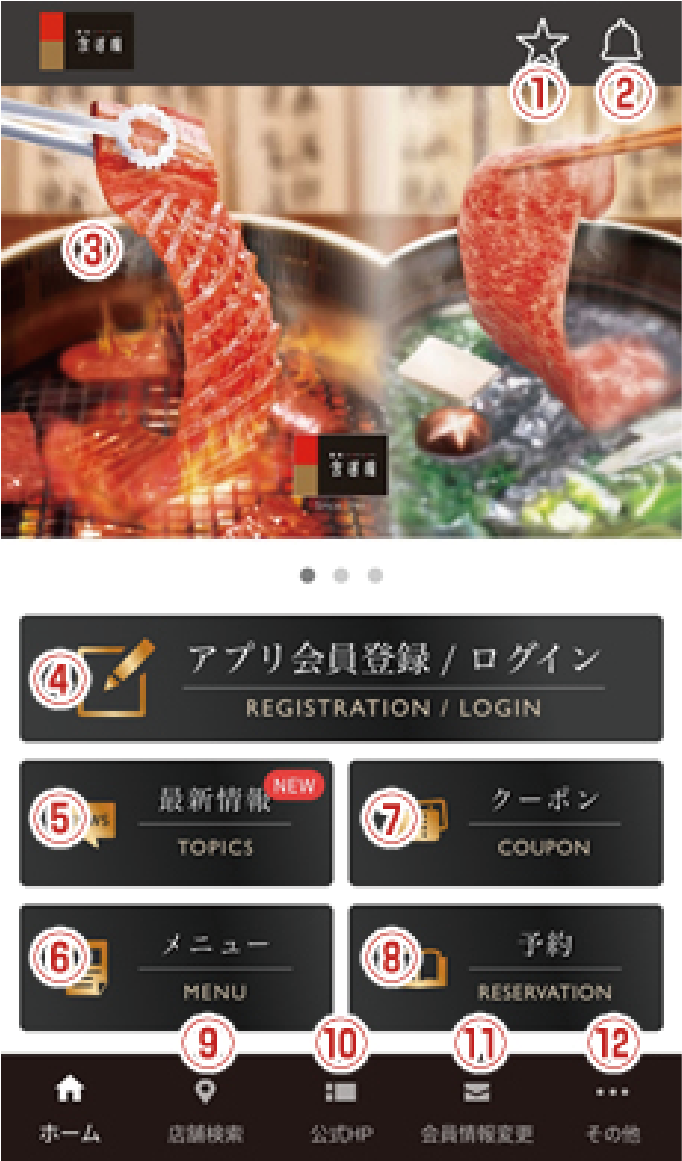Open the grilled meat banner image
This screenshot has width=682, height=1161.
pyautogui.click(x=341, y=310)
